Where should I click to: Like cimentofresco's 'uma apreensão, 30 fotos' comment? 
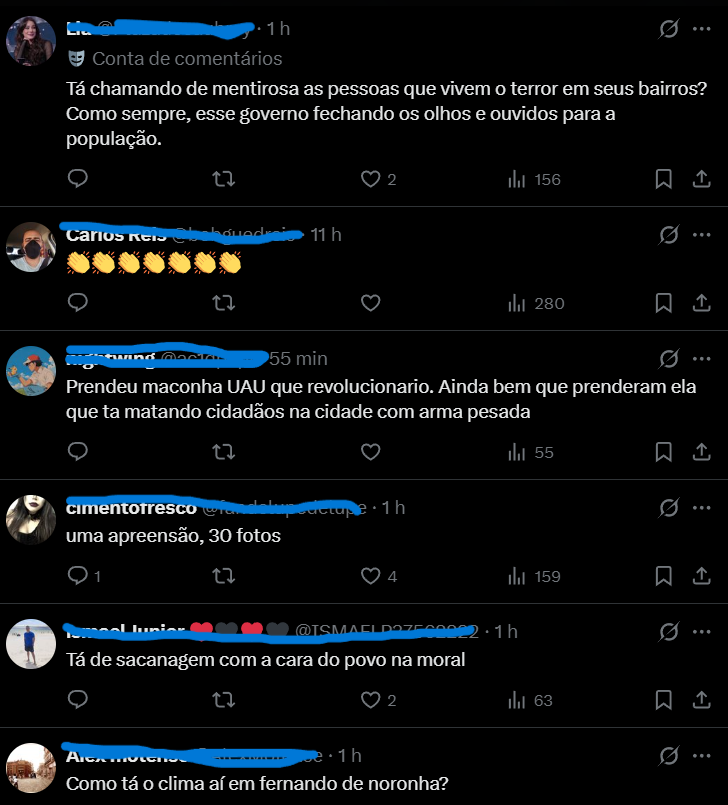[371, 576]
